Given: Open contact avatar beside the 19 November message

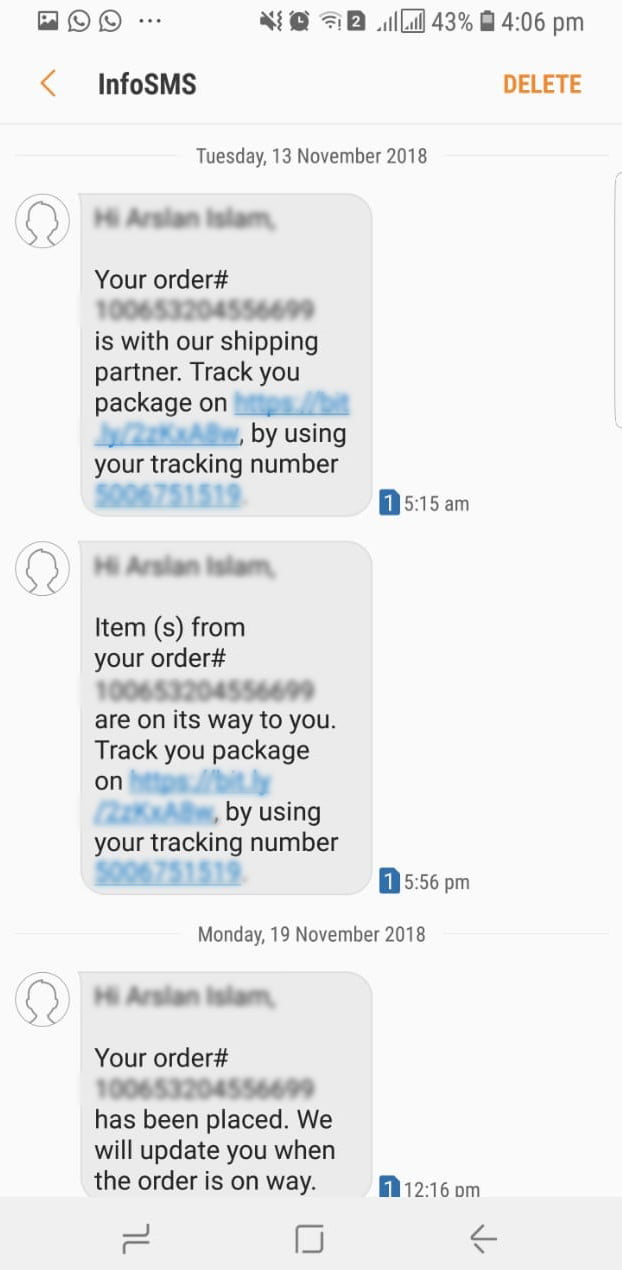Looking at the screenshot, I should [x=42, y=999].
